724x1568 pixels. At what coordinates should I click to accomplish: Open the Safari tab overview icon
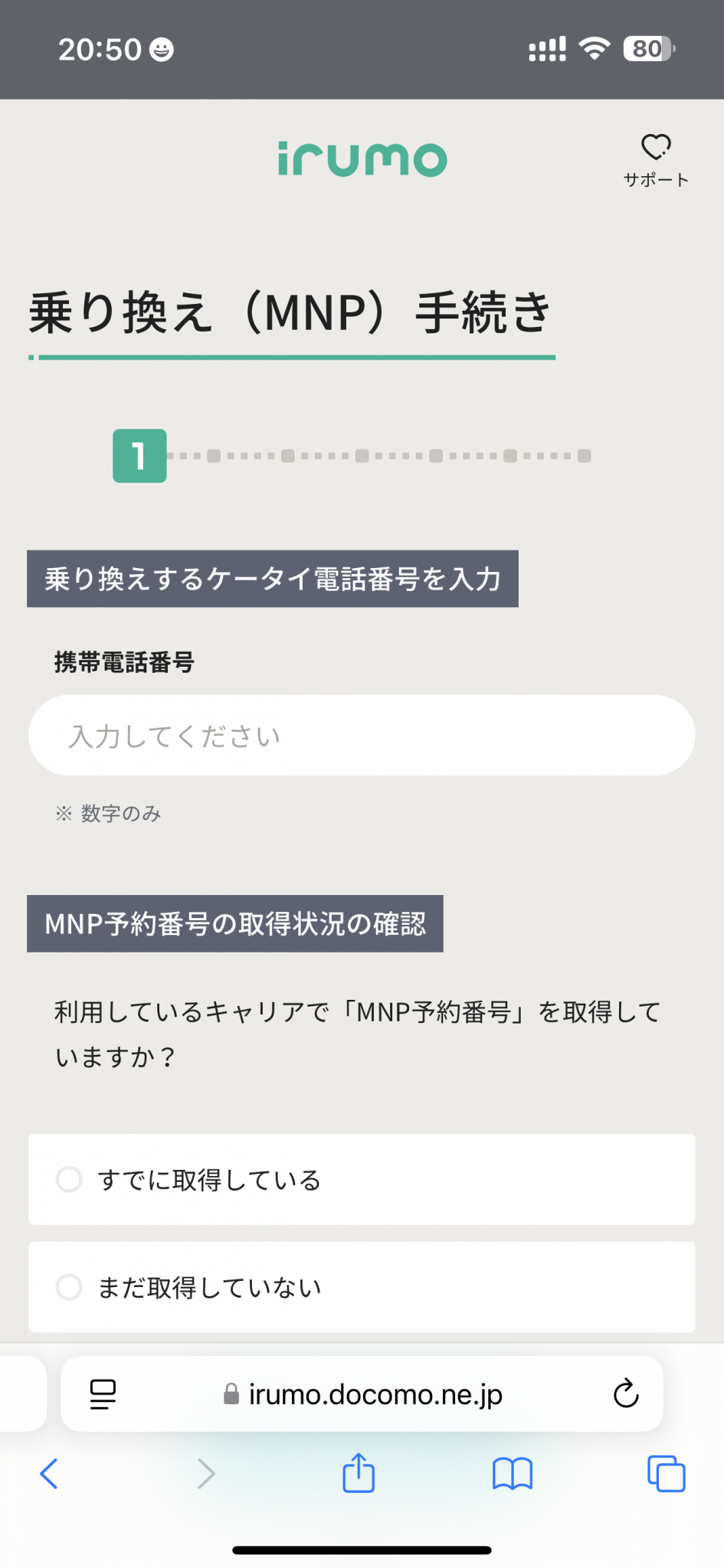[664, 1474]
